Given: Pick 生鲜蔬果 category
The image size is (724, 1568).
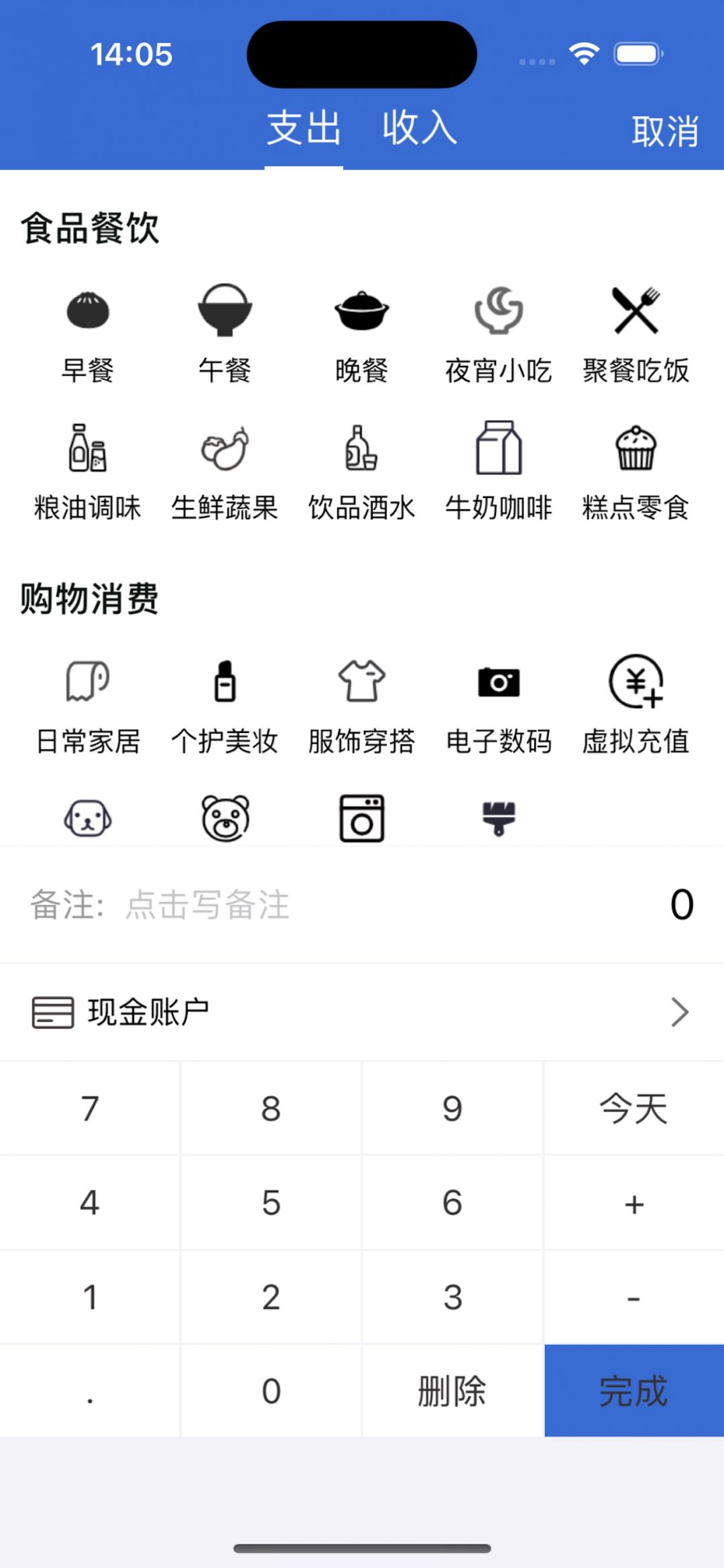Looking at the screenshot, I should (225, 472).
